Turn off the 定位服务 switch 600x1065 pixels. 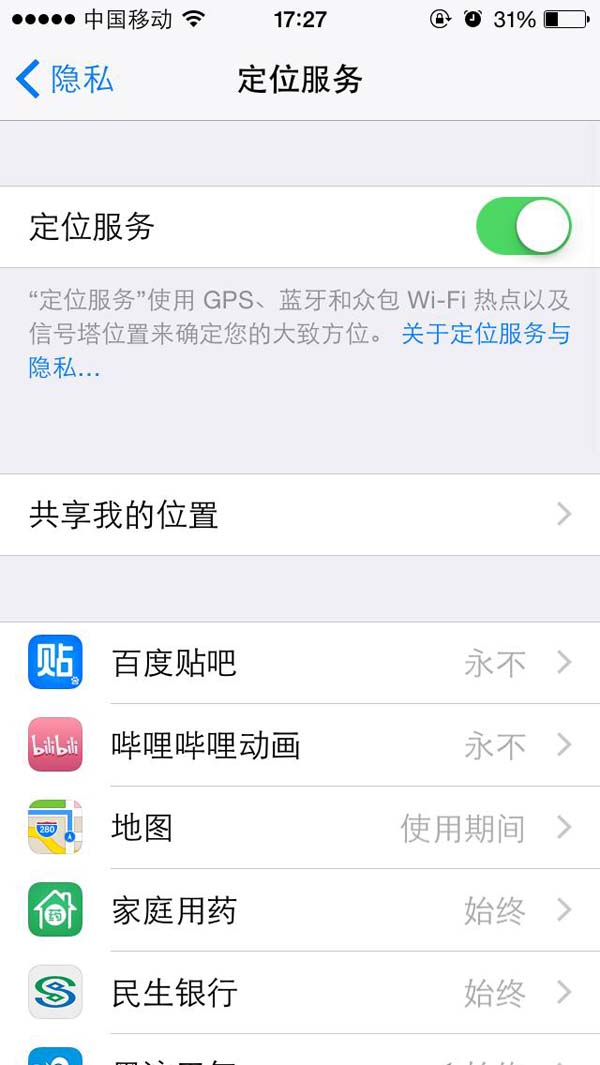click(523, 226)
